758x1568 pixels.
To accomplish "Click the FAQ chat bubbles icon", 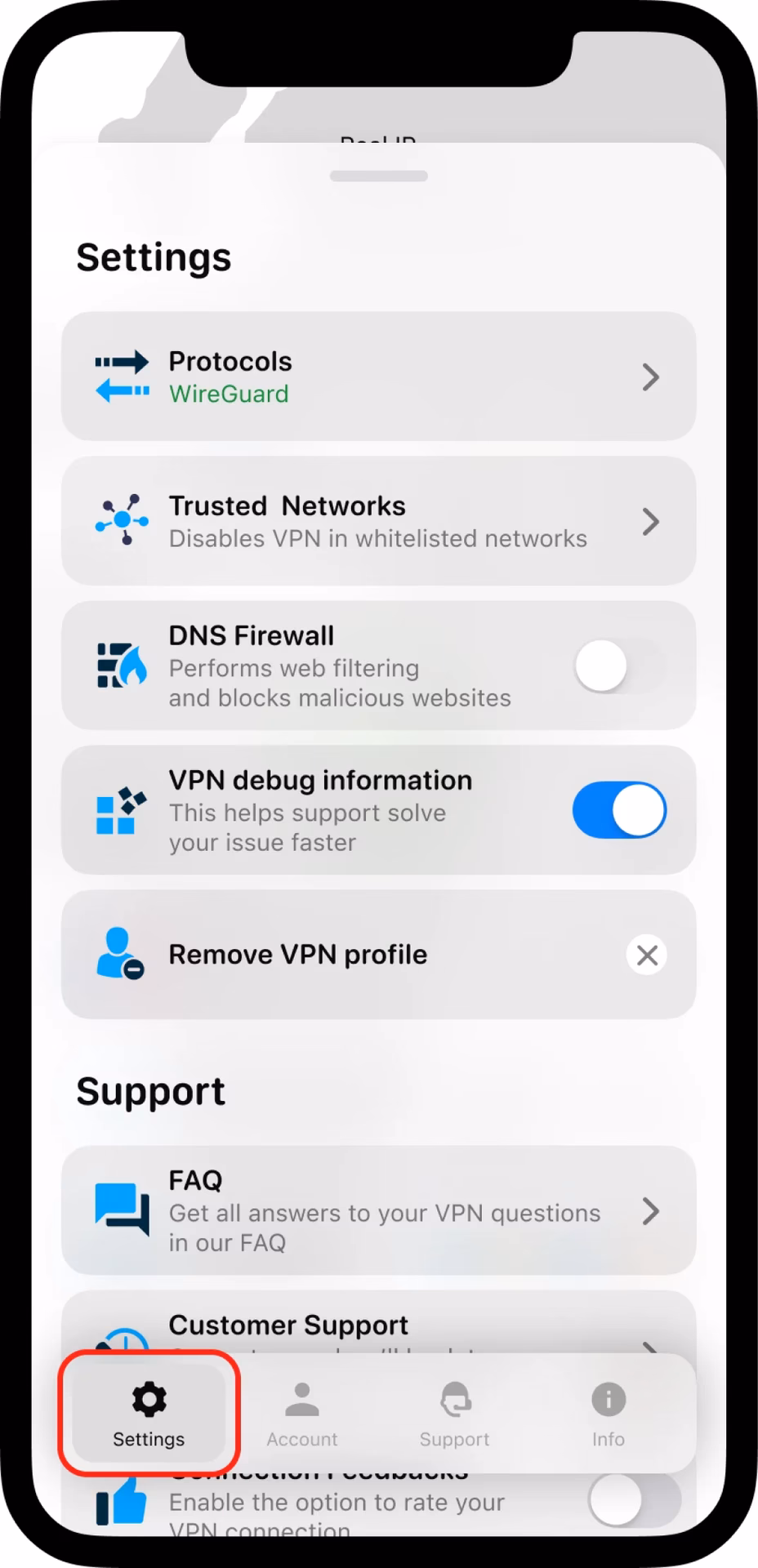I will [x=121, y=1210].
